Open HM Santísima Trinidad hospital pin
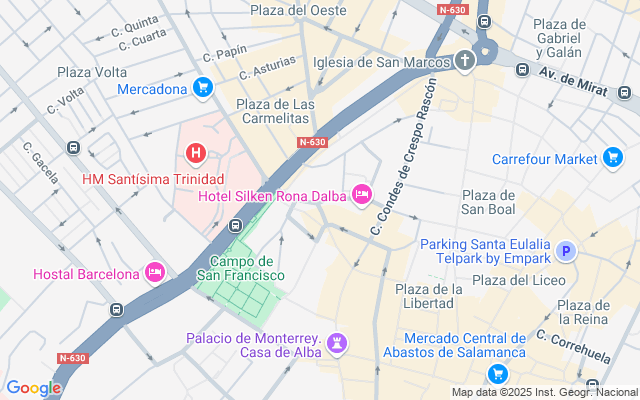 click(196, 154)
